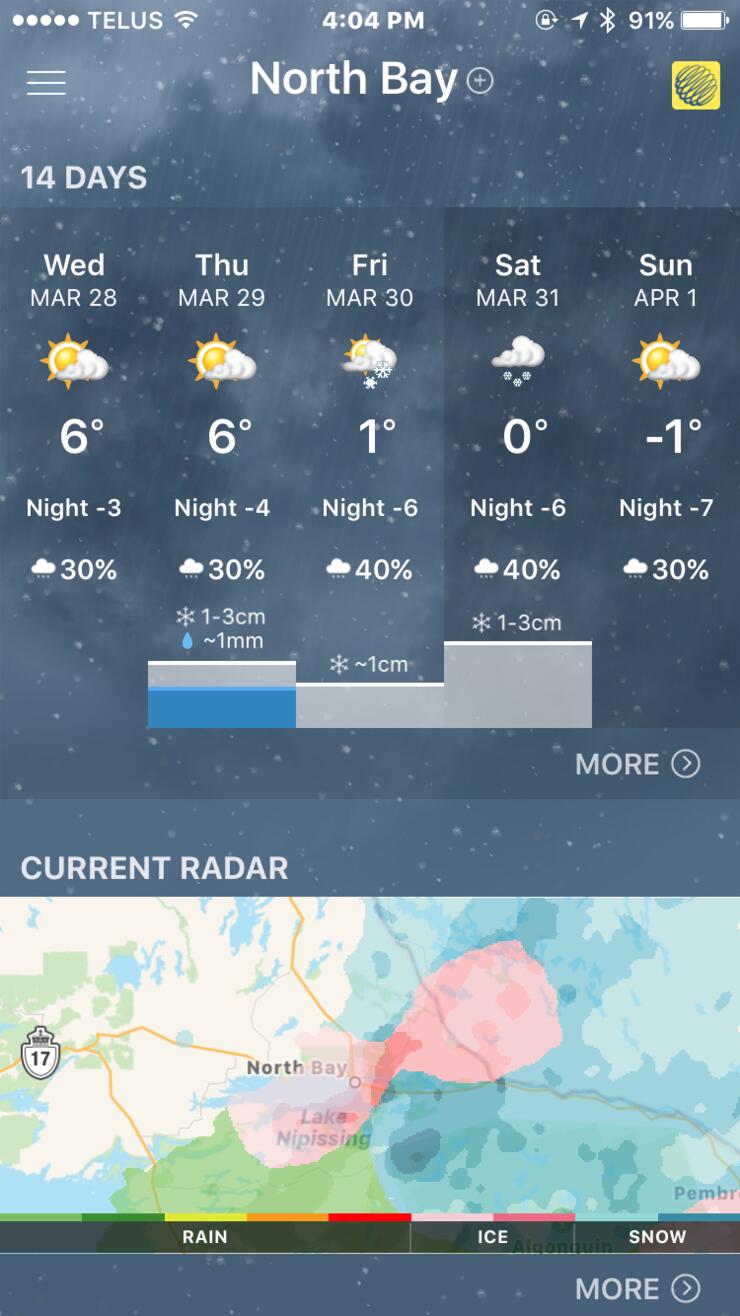Open Wed Mar 28 forecast
This screenshot has width=740, height=1316.
click(74, 420)
